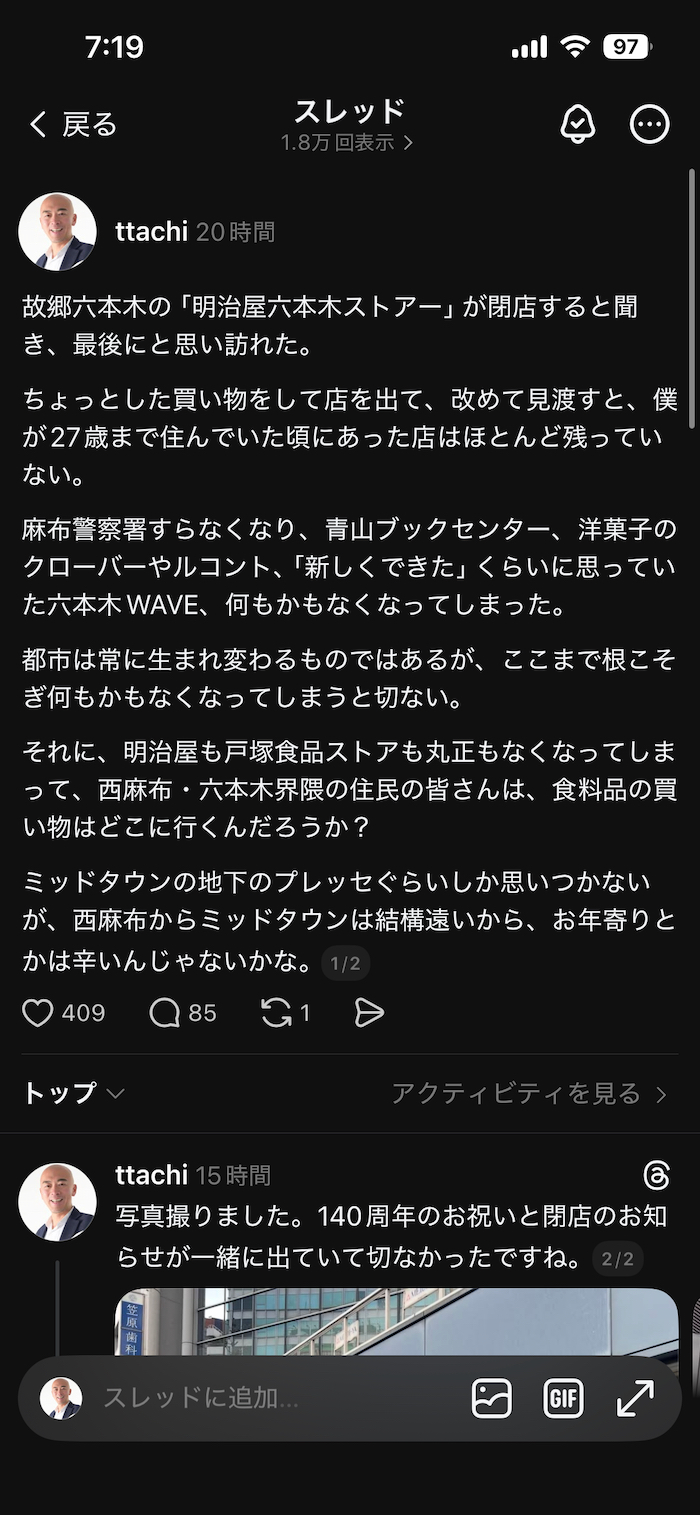Screen dimensions: 700x1515
Task: Like the post with 409 likes
Action: 38,1013
